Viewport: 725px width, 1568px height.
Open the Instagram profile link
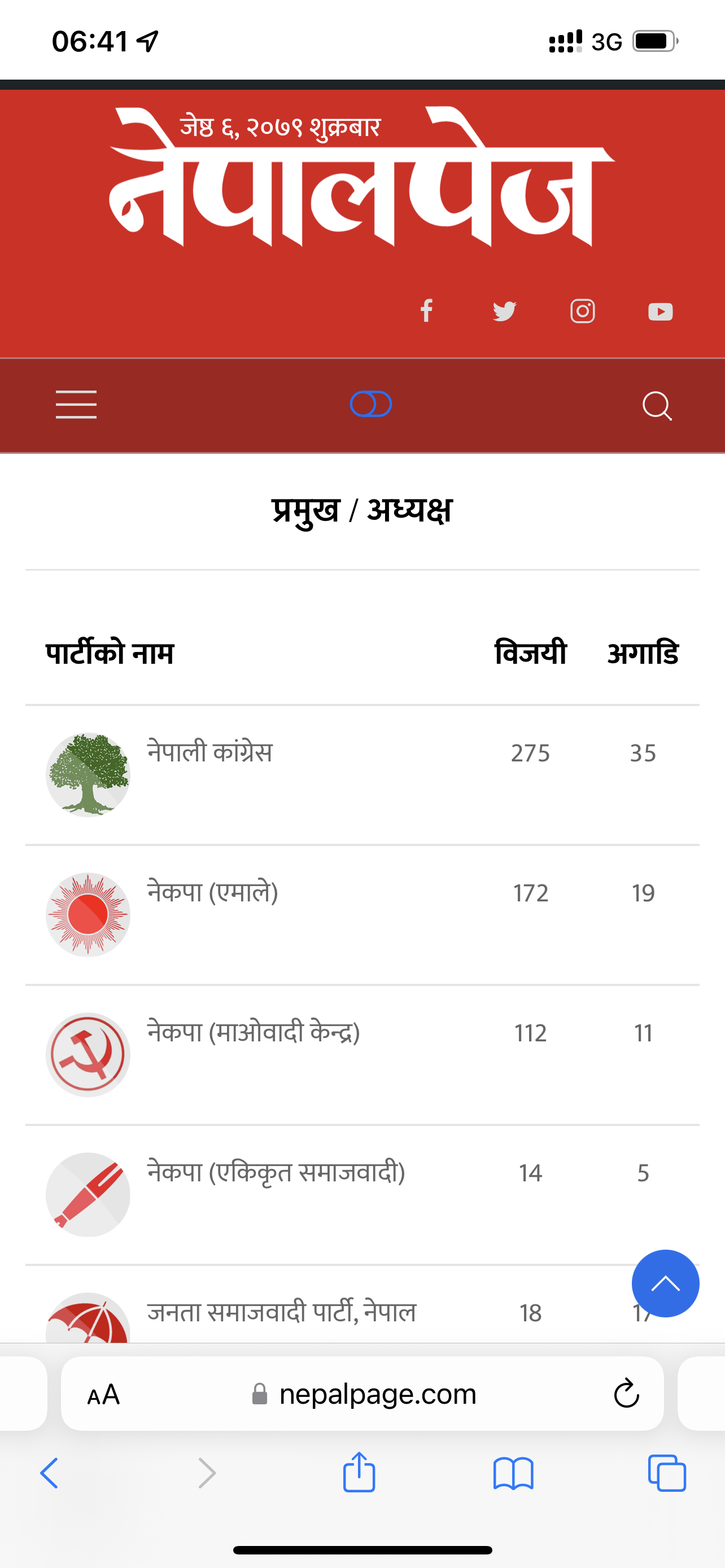(x=583, y=311)
